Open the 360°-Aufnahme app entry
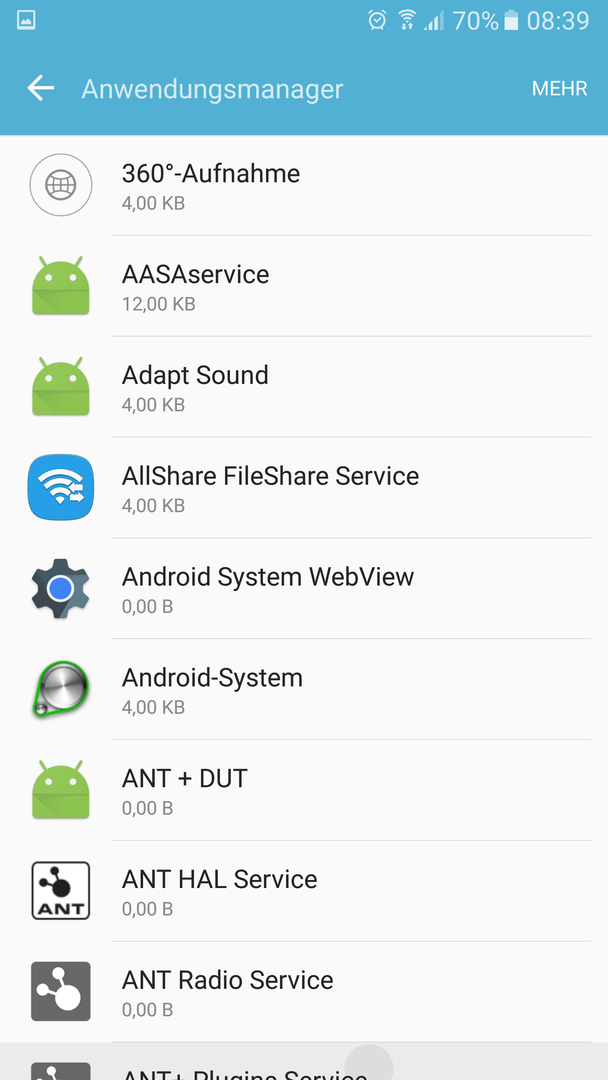 [304, 185]
